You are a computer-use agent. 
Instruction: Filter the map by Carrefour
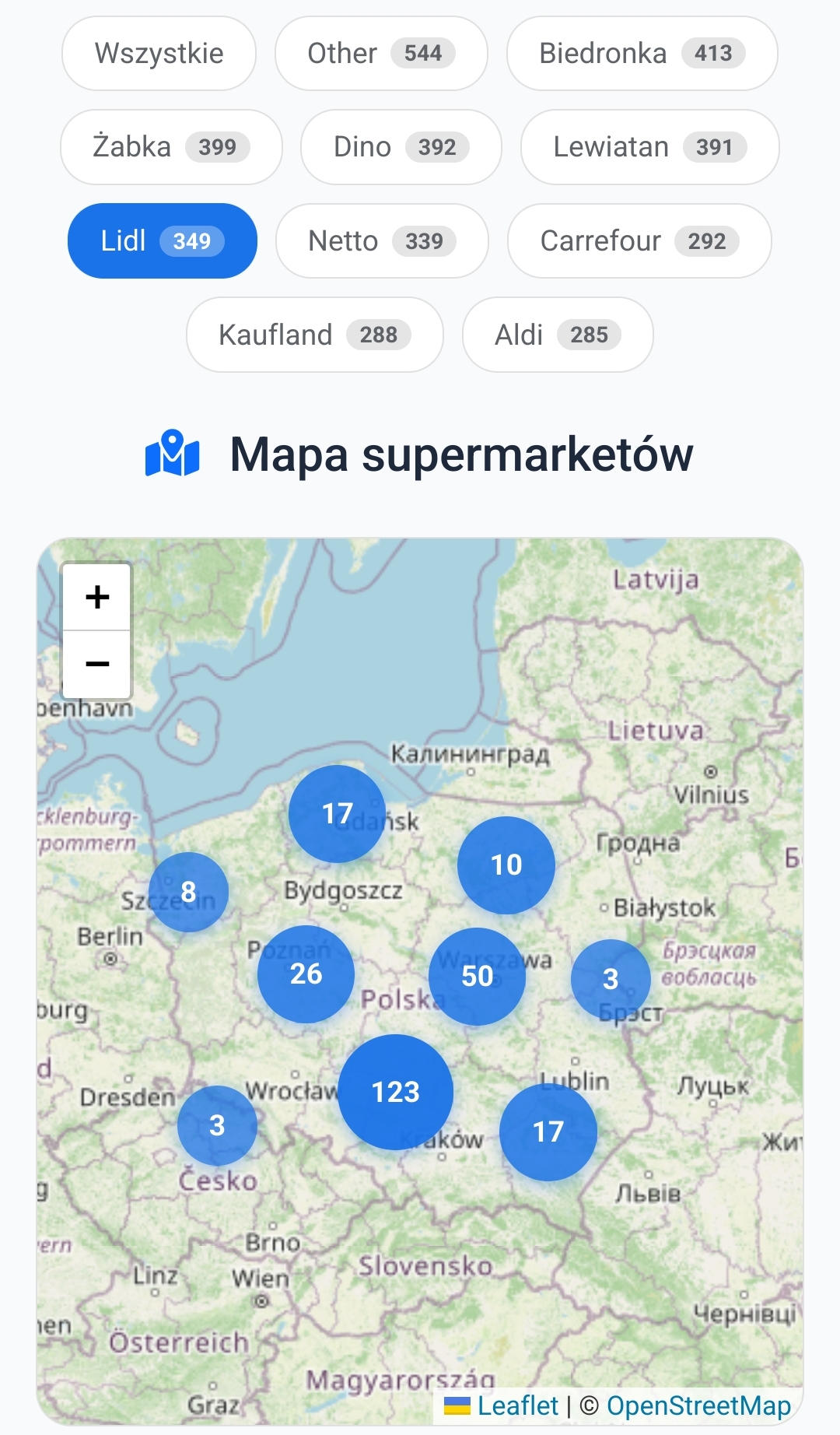pos(639,240)
